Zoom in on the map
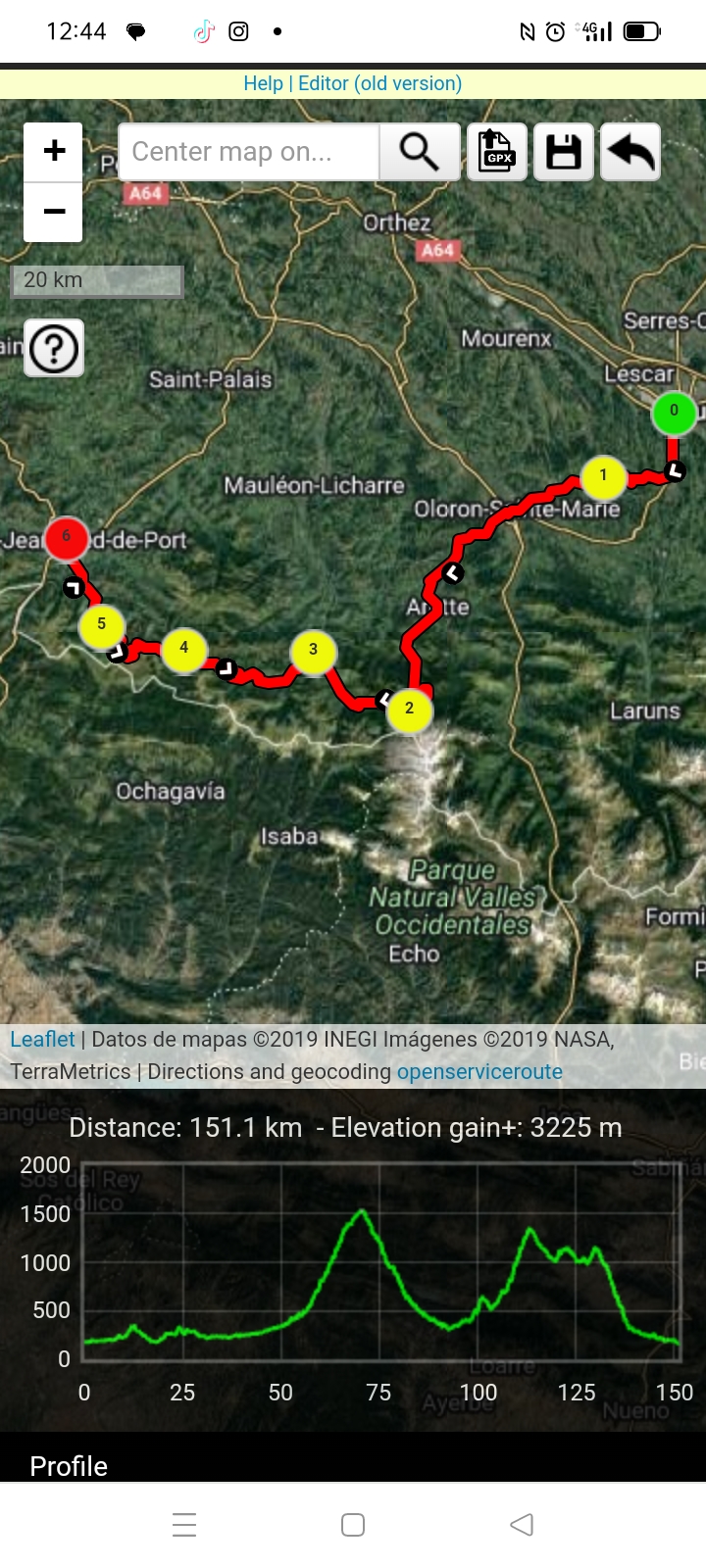 [54, 152]
